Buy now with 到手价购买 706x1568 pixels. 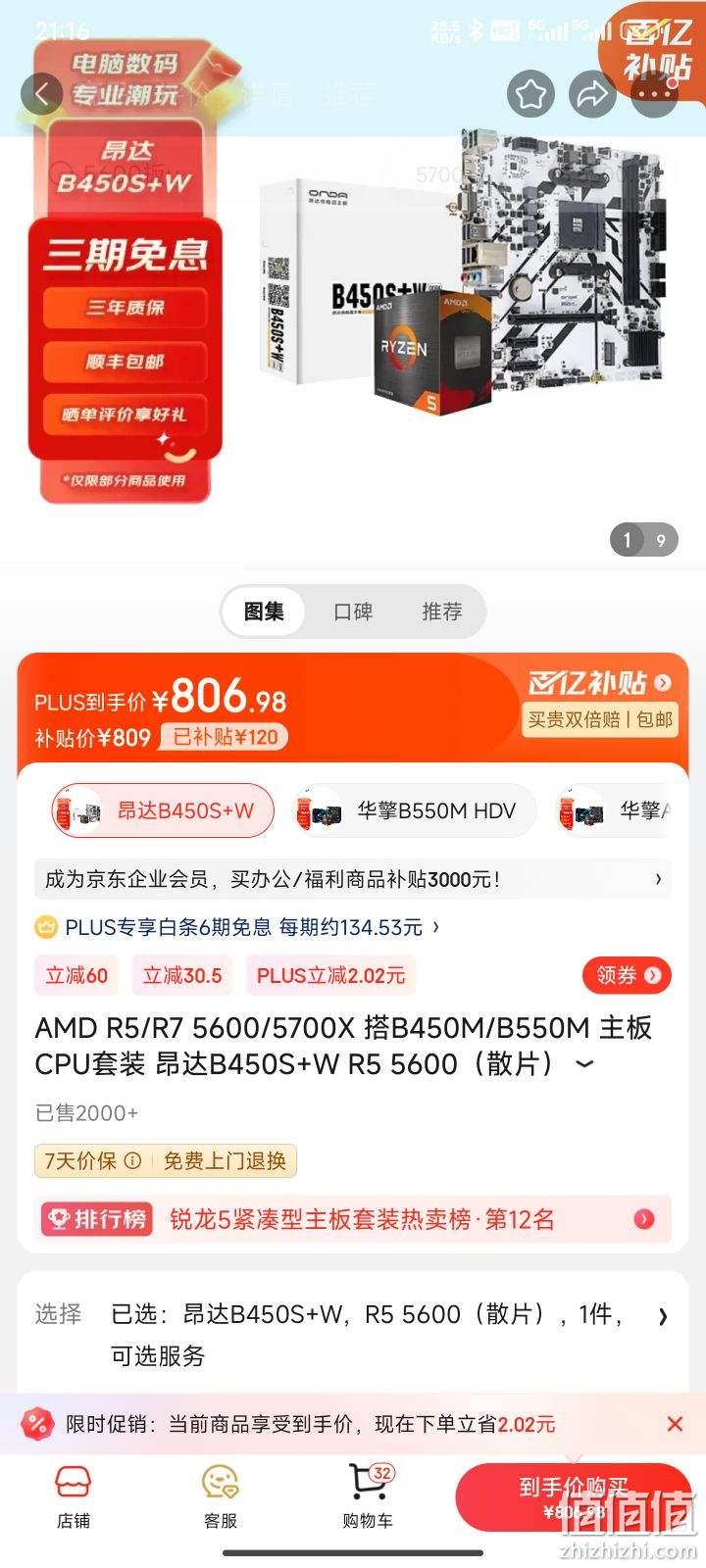[574, 1496]
